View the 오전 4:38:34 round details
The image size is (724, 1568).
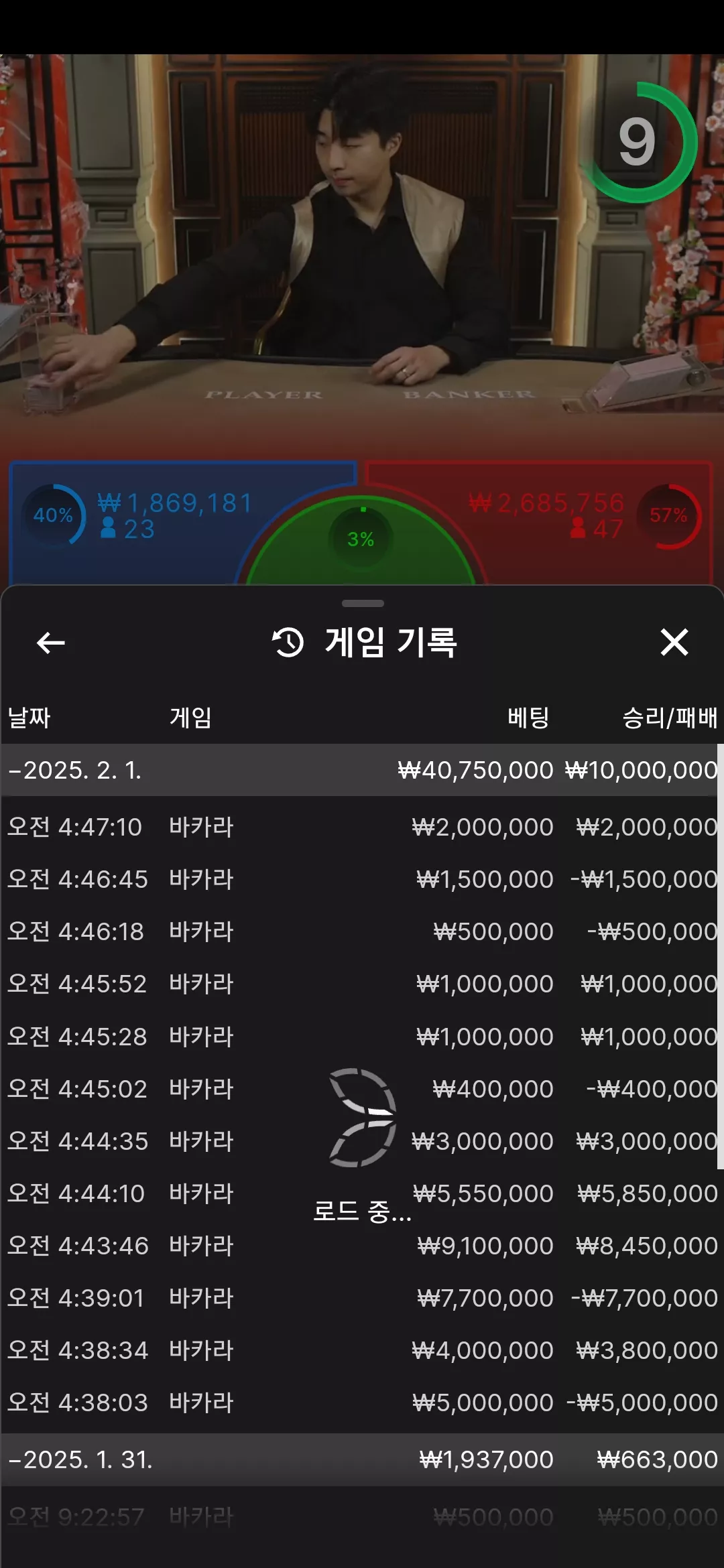point(361,1350)
